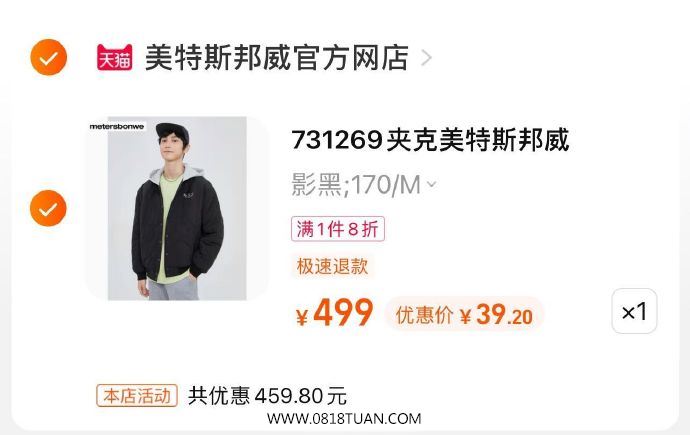View the 本店活动 discount details
The height and width of the screenshot is (435, 690).
(137, 395)
